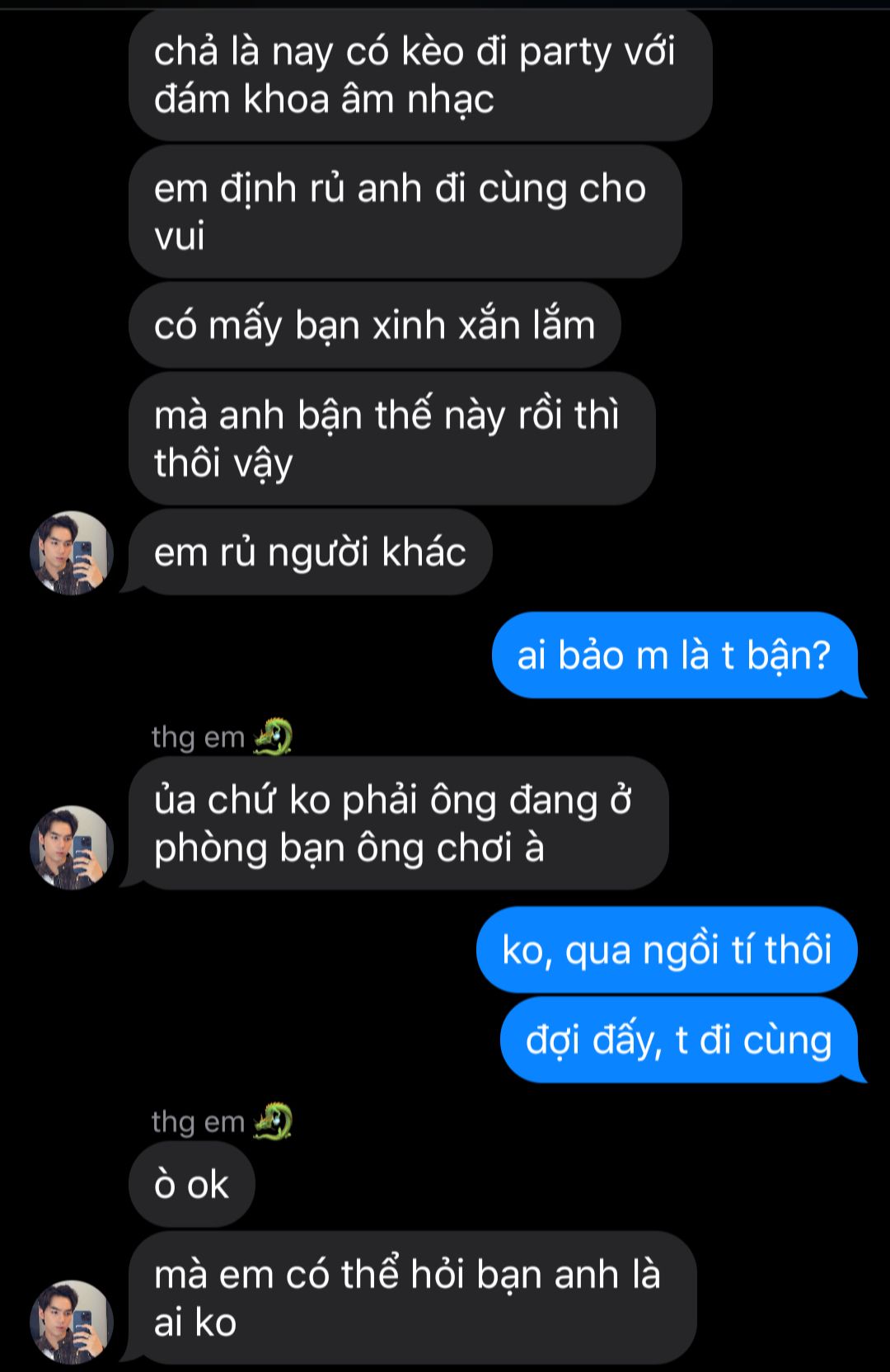The image size is (890, 1372).
Task: Open sender's avatar beside "em rủ người khác"
Action: click(x=72, y=552)
